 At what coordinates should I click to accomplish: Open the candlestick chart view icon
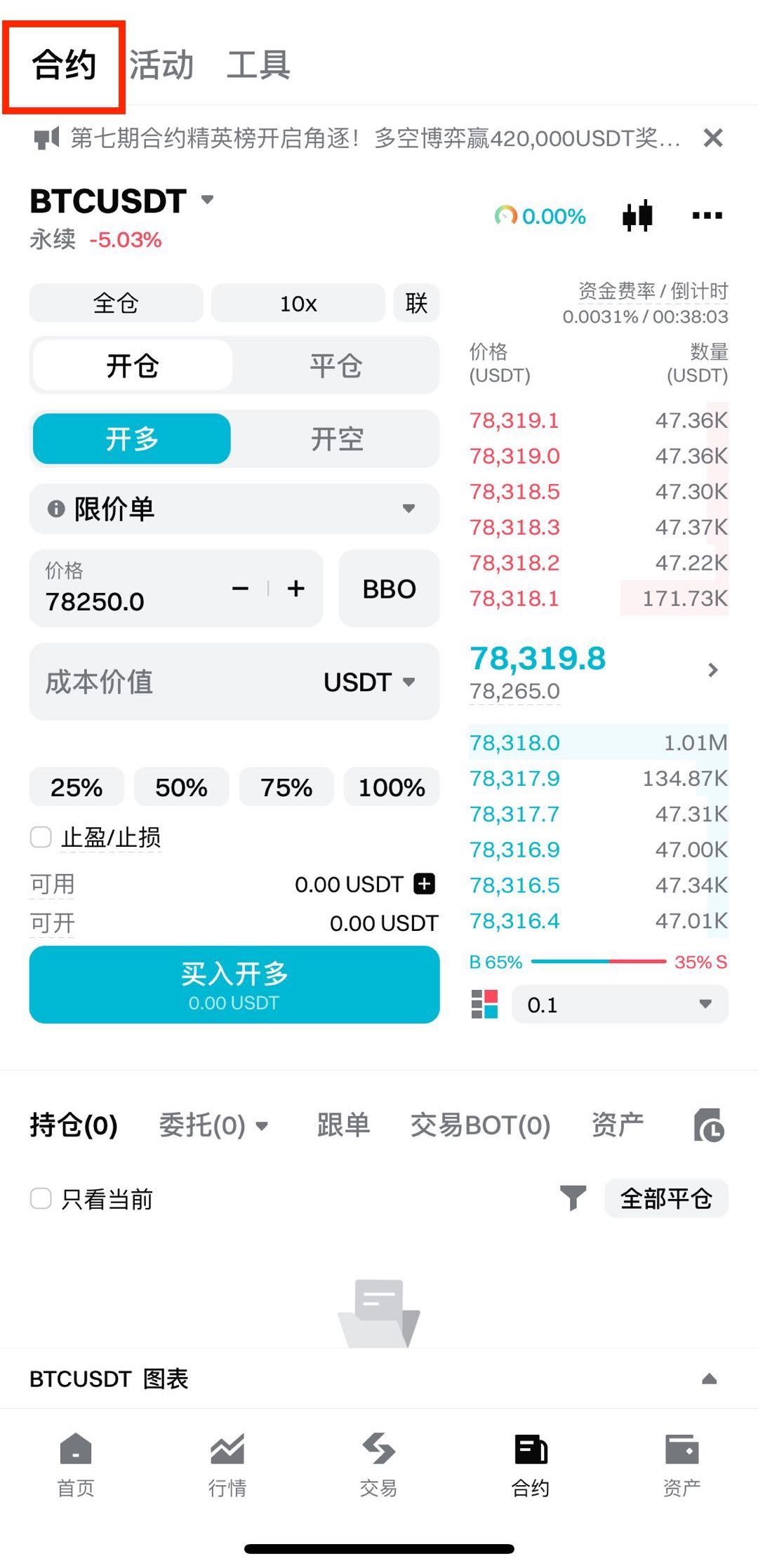637,216
